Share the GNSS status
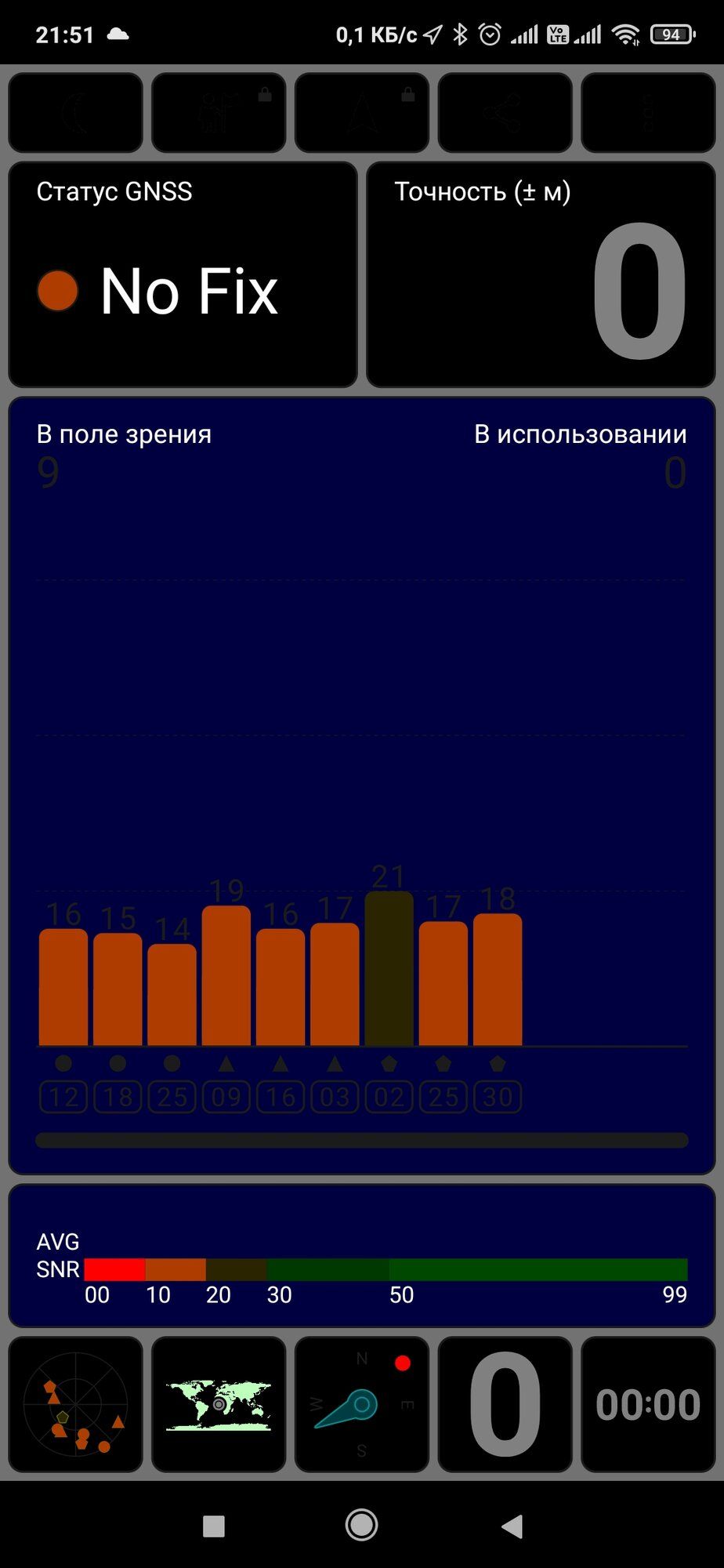The width and height of the screenshot is (724, 1568). click(505, 113)
